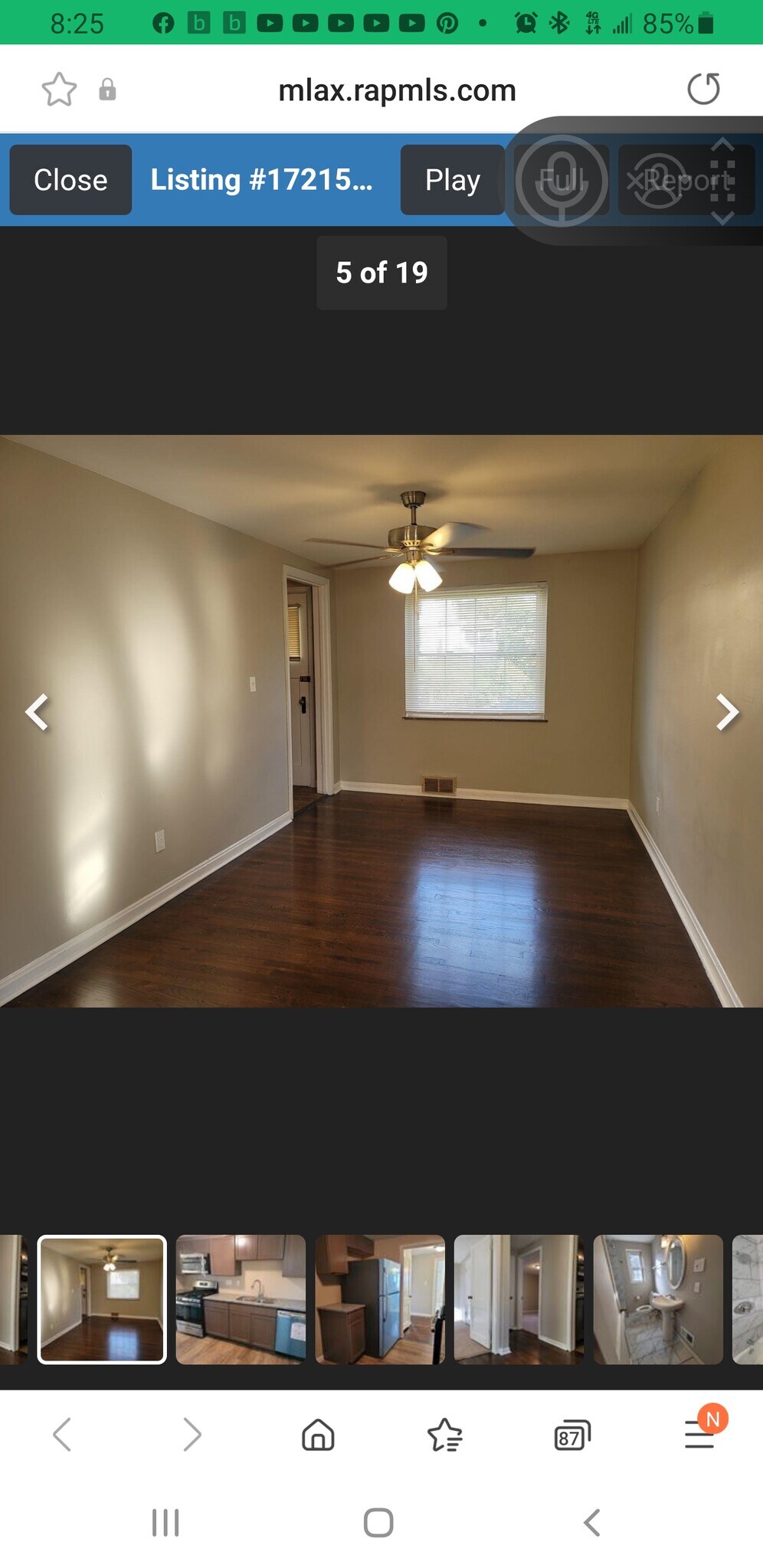Screen dimensions: 763x1568
Task: Open the browser menu
Action: (699, 1434)
